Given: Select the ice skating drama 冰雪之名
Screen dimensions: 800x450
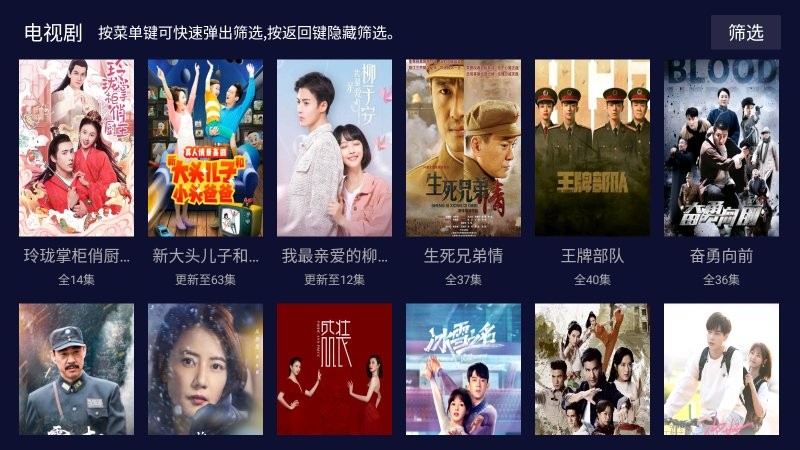Looking at the screenshot, I should coord(463,370).
